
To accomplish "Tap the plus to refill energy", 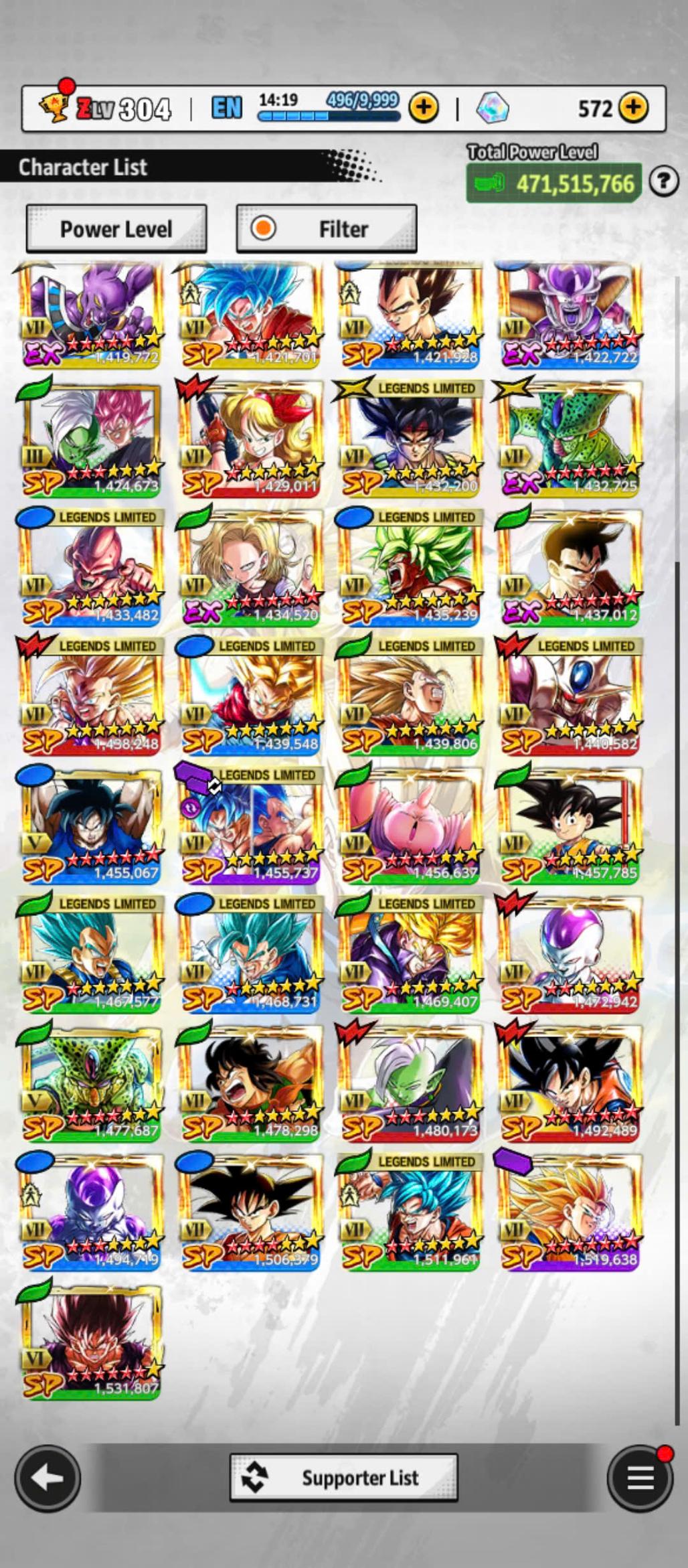I will (x=423, y=108).
